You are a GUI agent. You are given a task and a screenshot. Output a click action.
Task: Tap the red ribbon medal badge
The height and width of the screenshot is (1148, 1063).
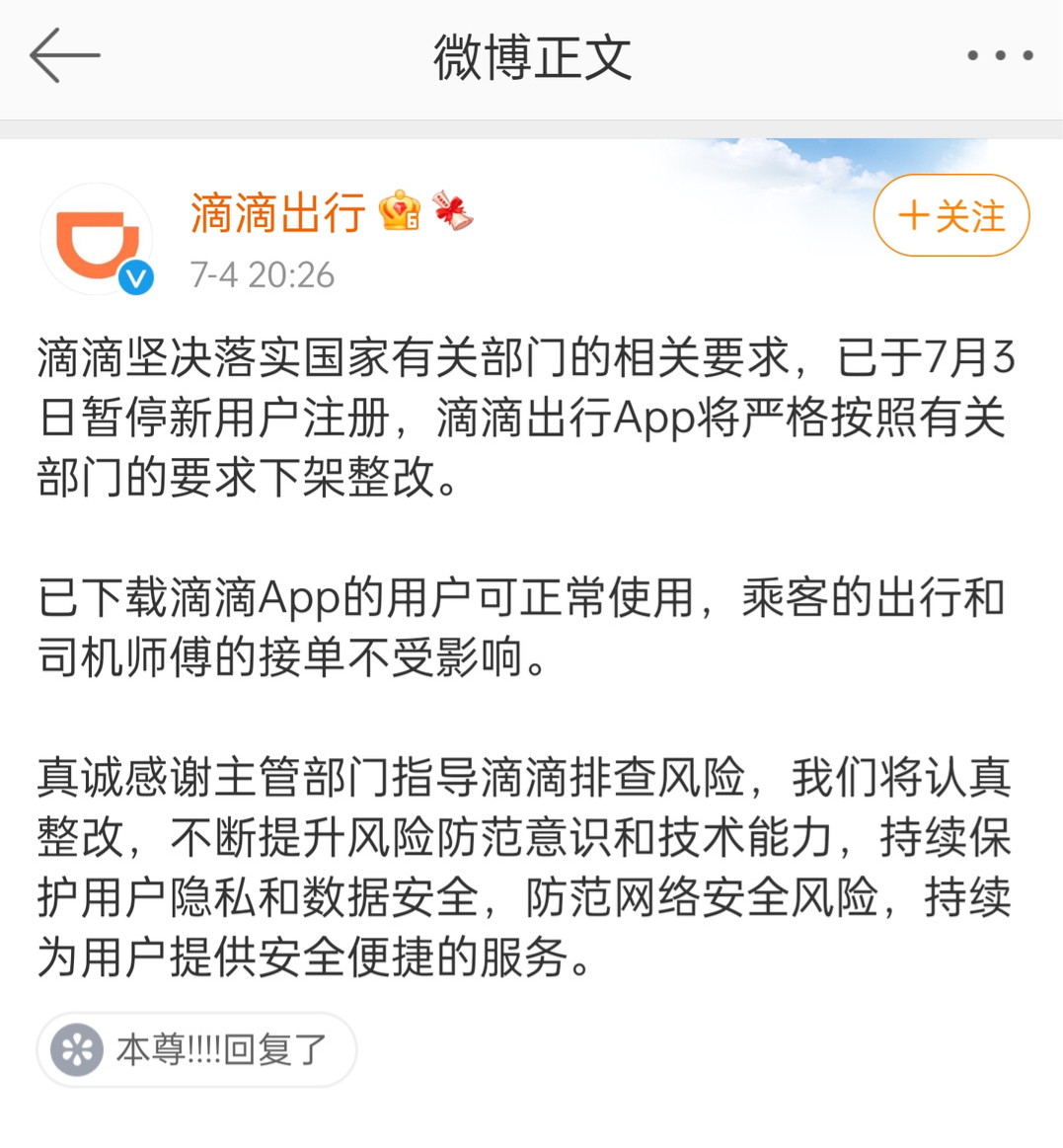click(x=453, y=211)
